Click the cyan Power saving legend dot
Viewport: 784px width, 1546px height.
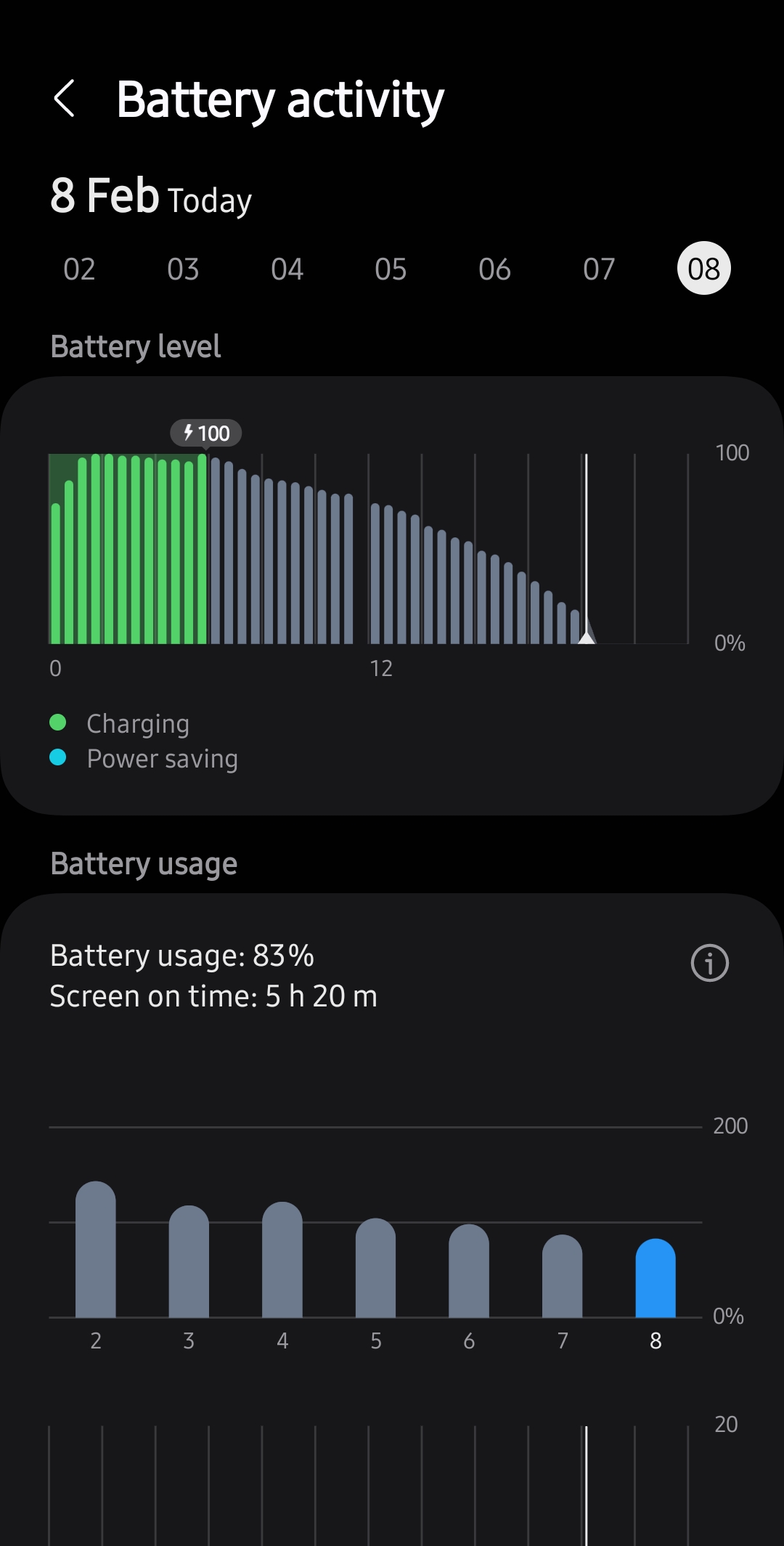pyautogui.click(x=59, y=757)
